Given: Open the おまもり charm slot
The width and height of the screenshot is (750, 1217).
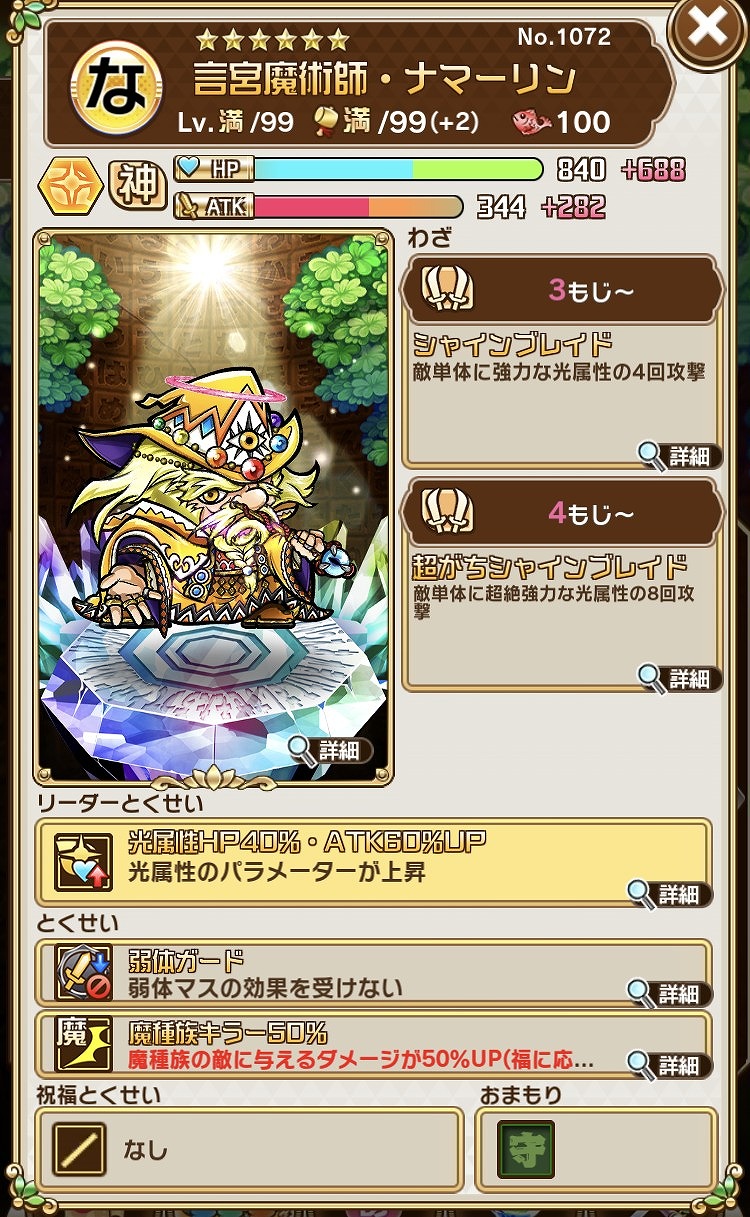Looking at the screenshot, I should tap(526, 1149).
